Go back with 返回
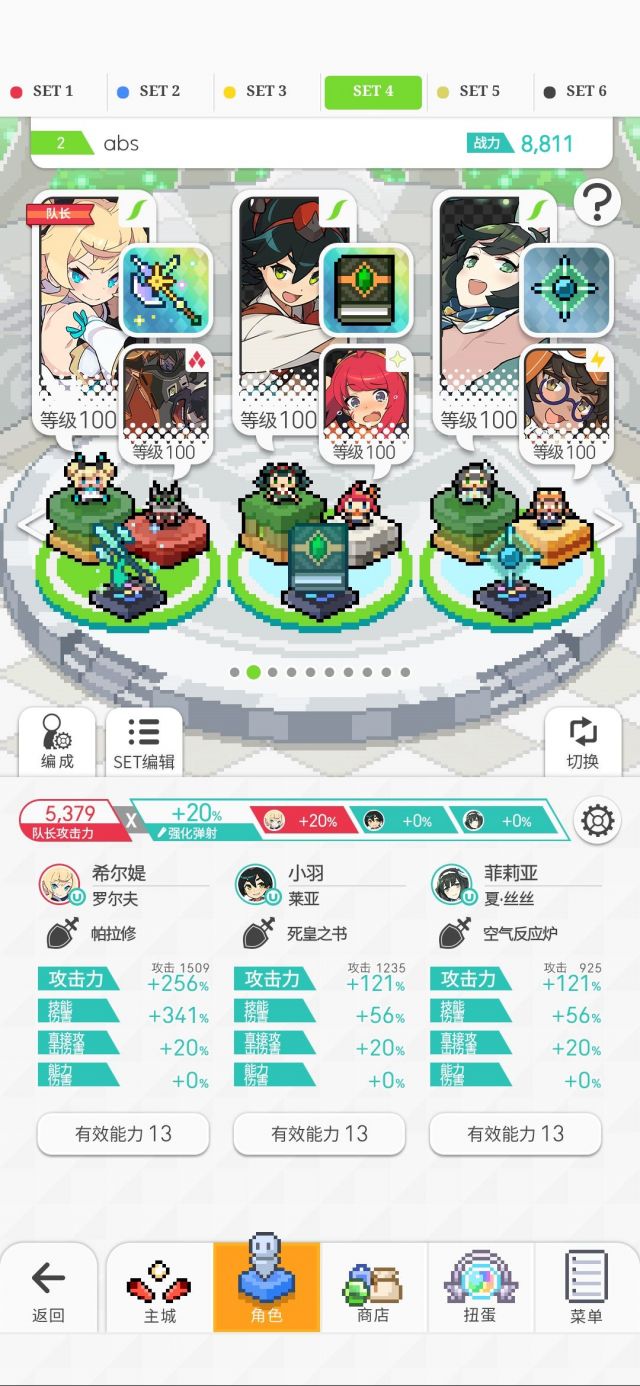The width and height of the screenshot is (640, 1386). tap(48, 1290)
